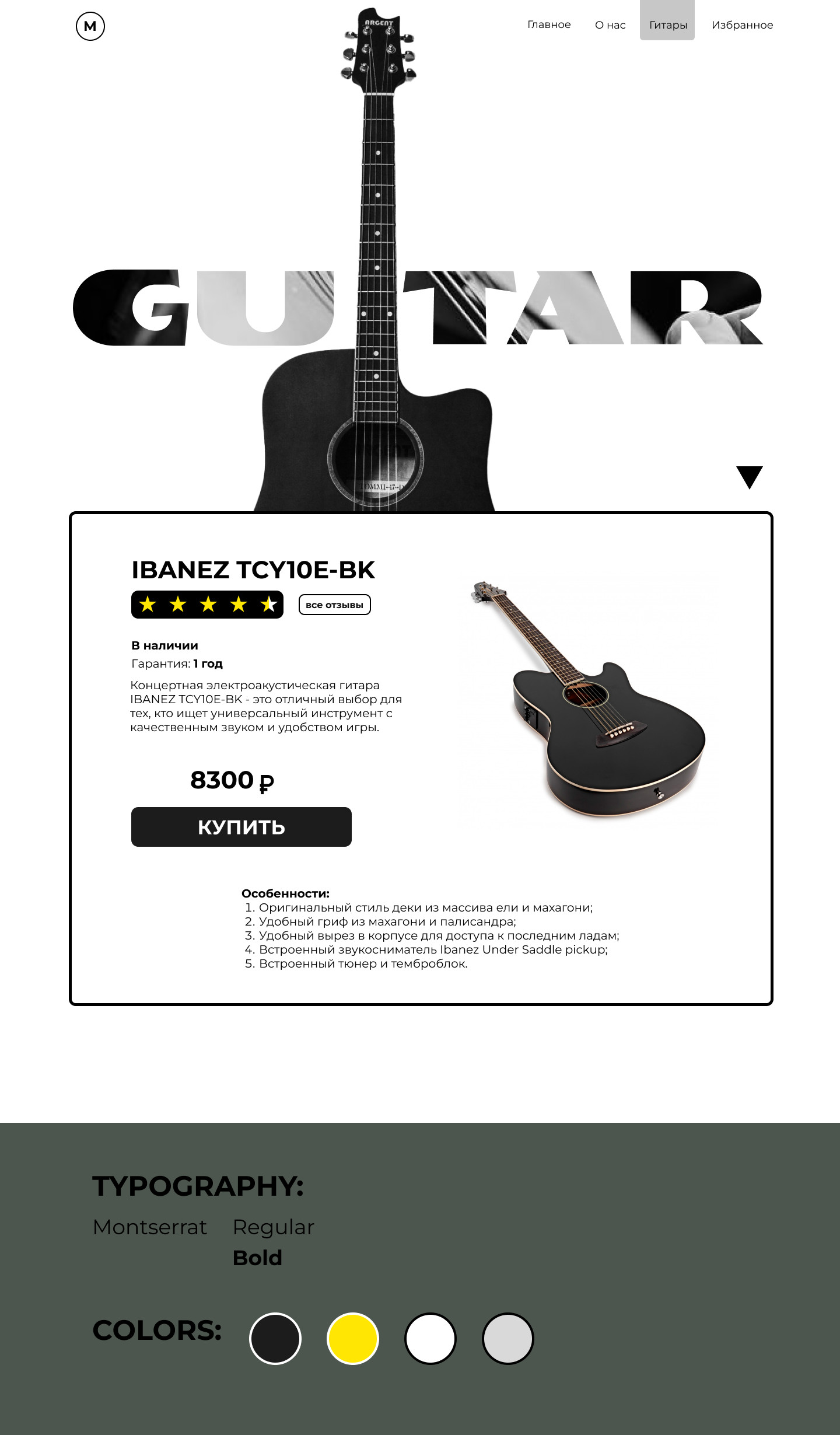The height and width of the screenshot is (1435, 840).
Task: Open the О нас section
Action: click(610, 25)
